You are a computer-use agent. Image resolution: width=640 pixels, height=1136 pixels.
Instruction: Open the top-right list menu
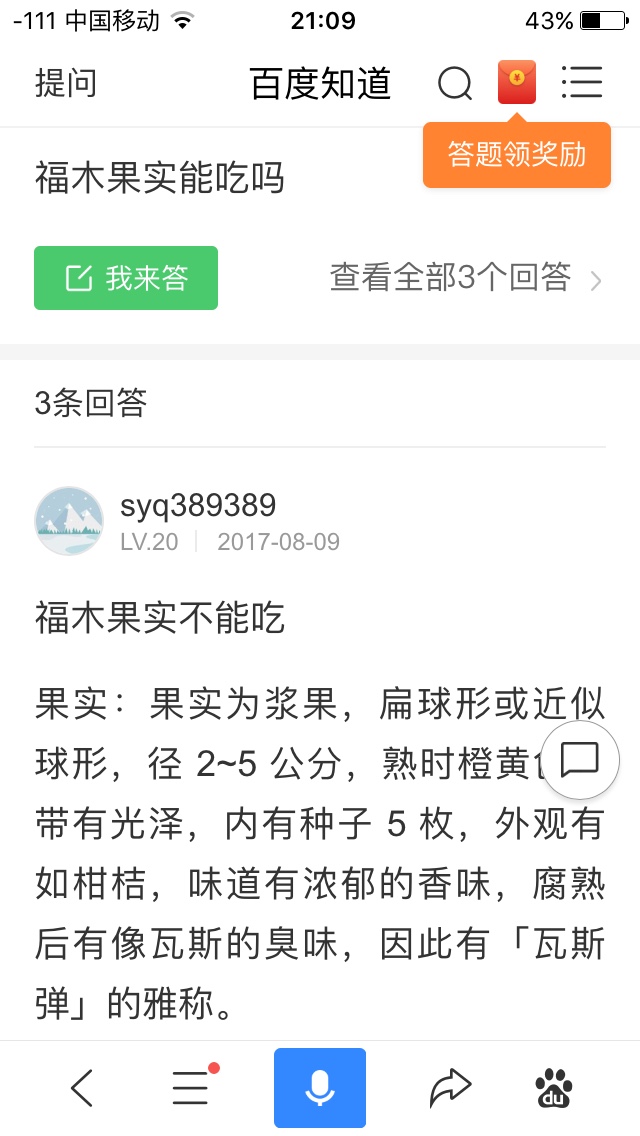582,83
